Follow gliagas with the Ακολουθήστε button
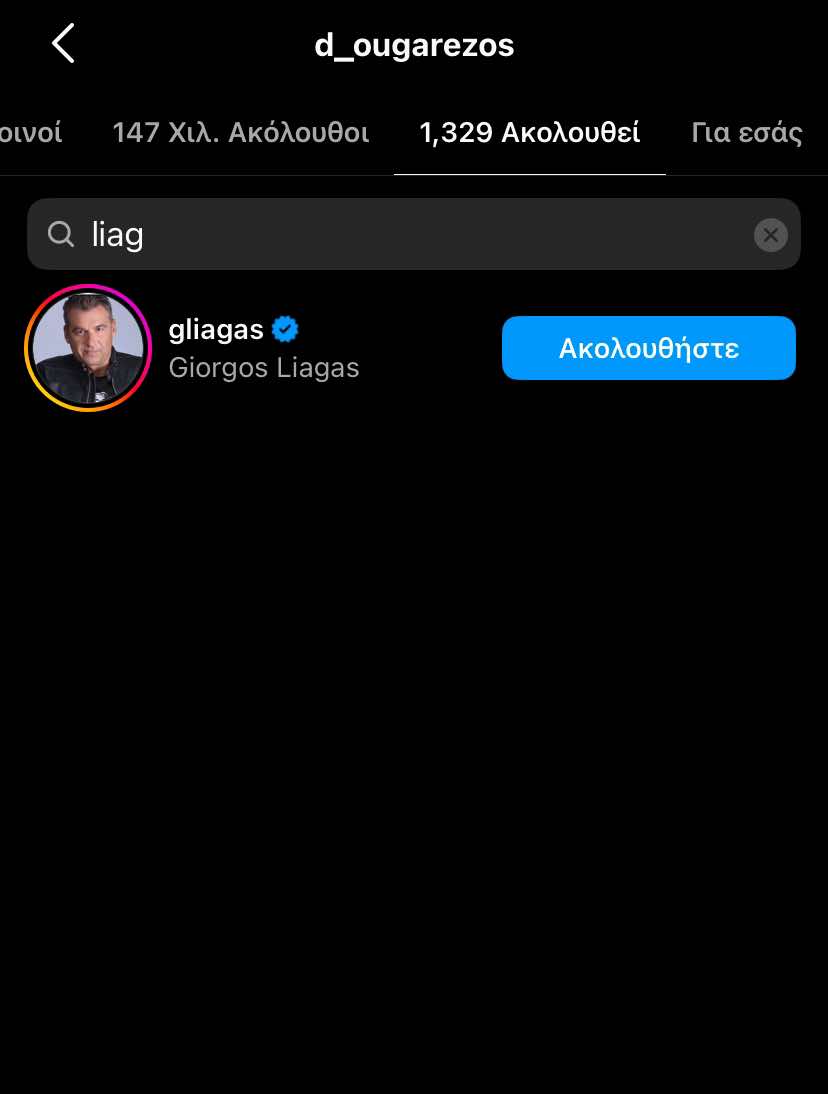 coord(648,348)
